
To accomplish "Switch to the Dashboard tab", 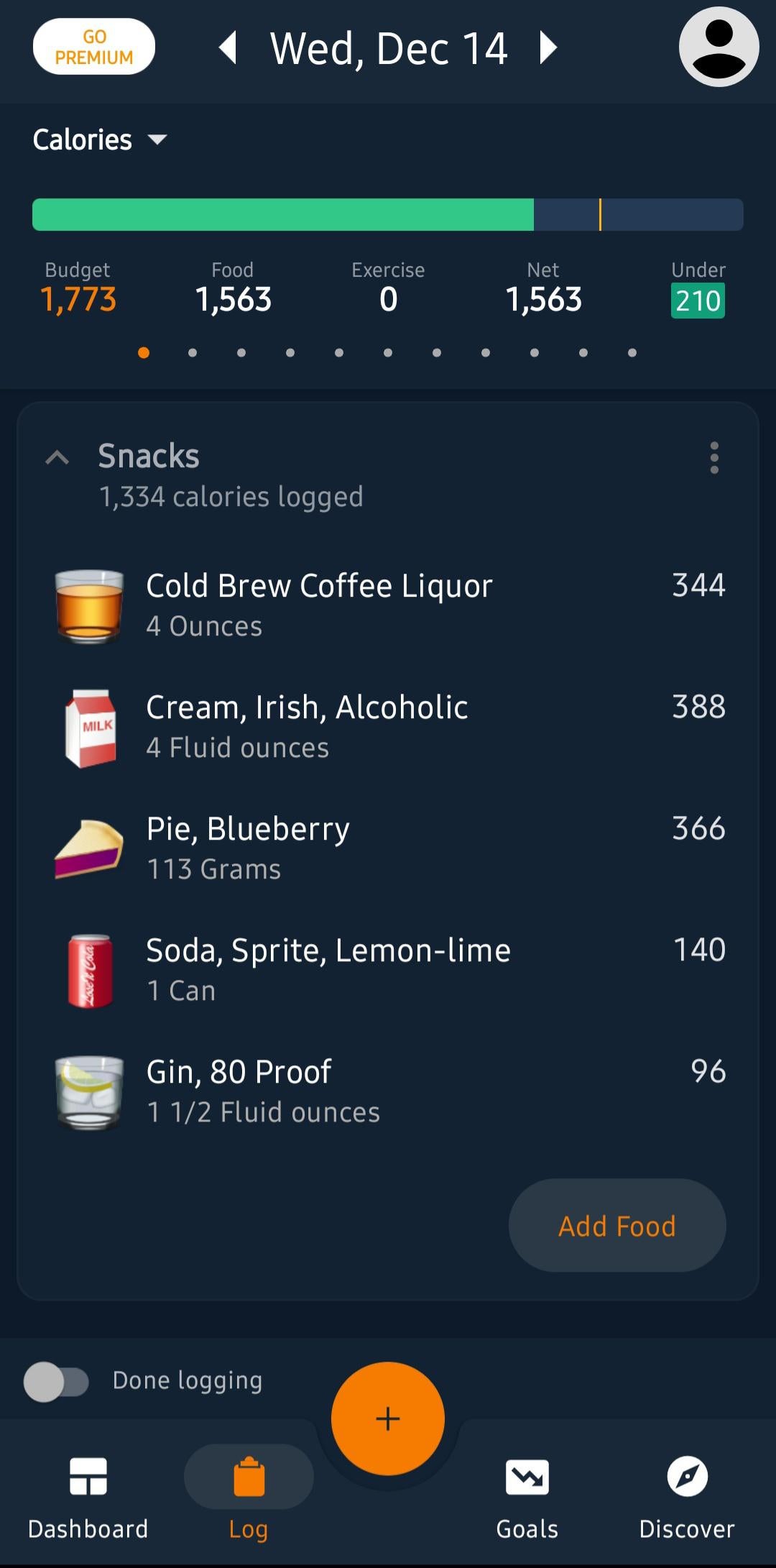I will click(88, 1497).
